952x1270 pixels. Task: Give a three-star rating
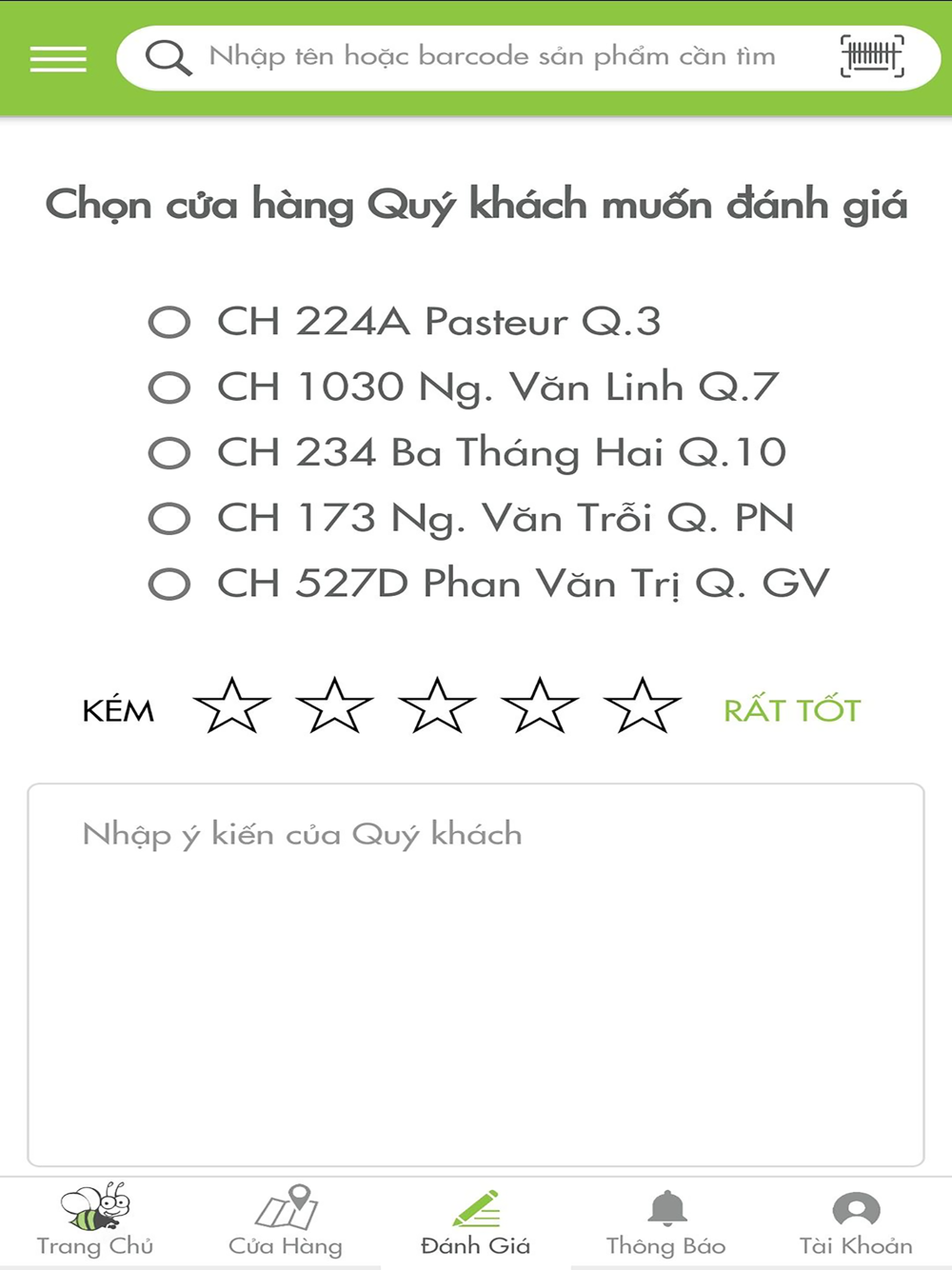click(x=437, y=706)
